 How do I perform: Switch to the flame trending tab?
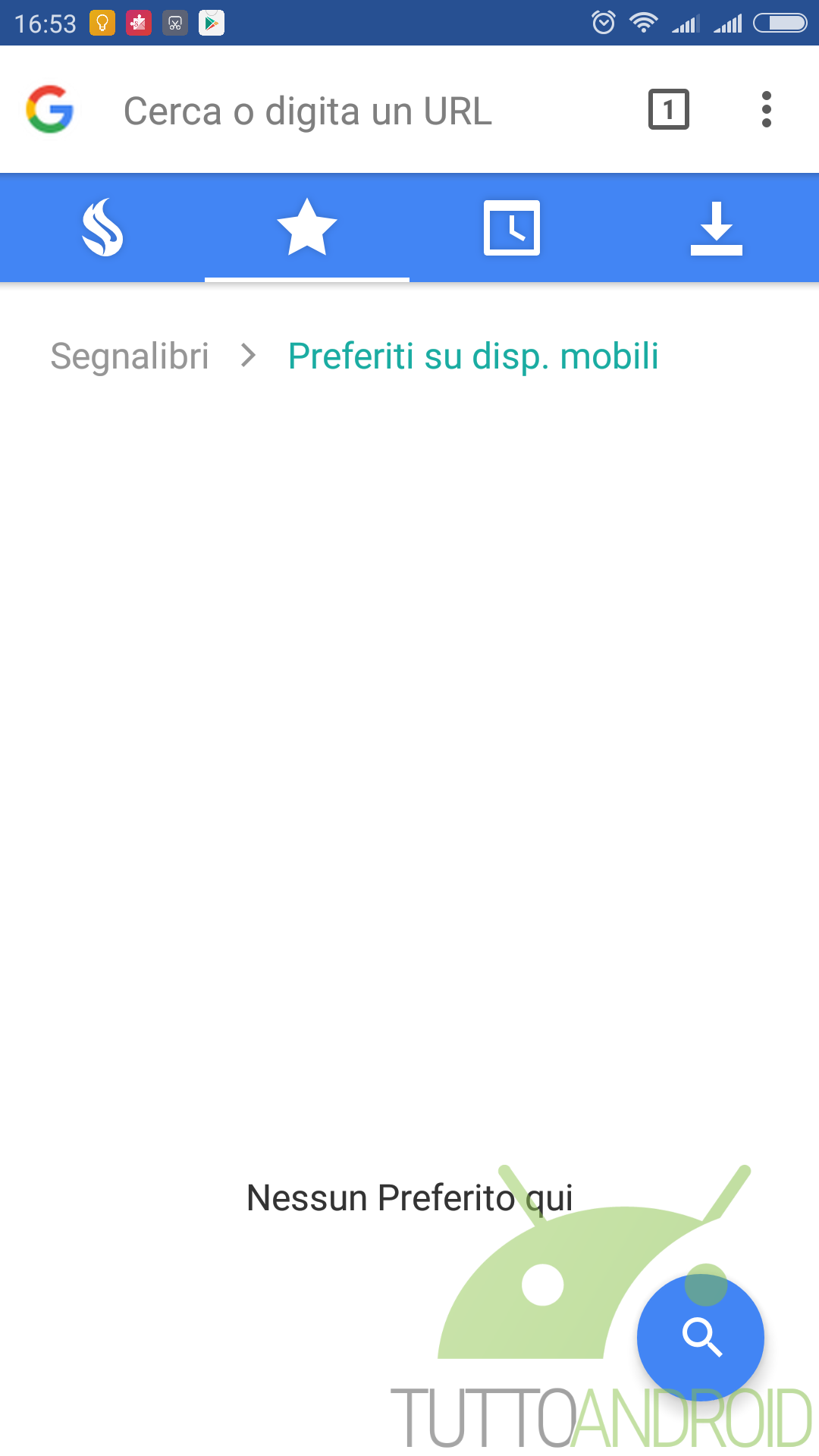(102, 227)
